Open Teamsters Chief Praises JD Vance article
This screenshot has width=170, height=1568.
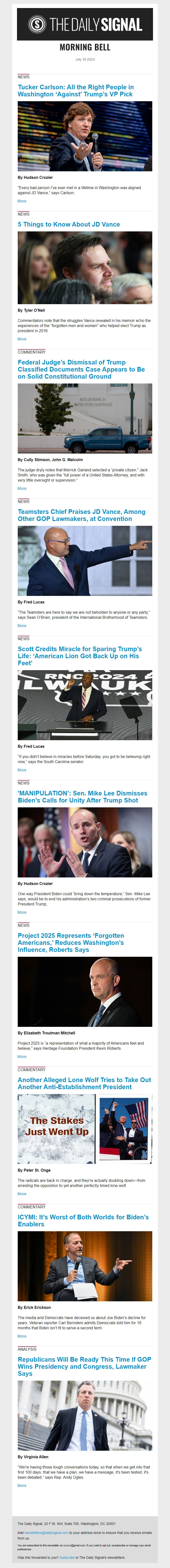[x=81, y=515]
